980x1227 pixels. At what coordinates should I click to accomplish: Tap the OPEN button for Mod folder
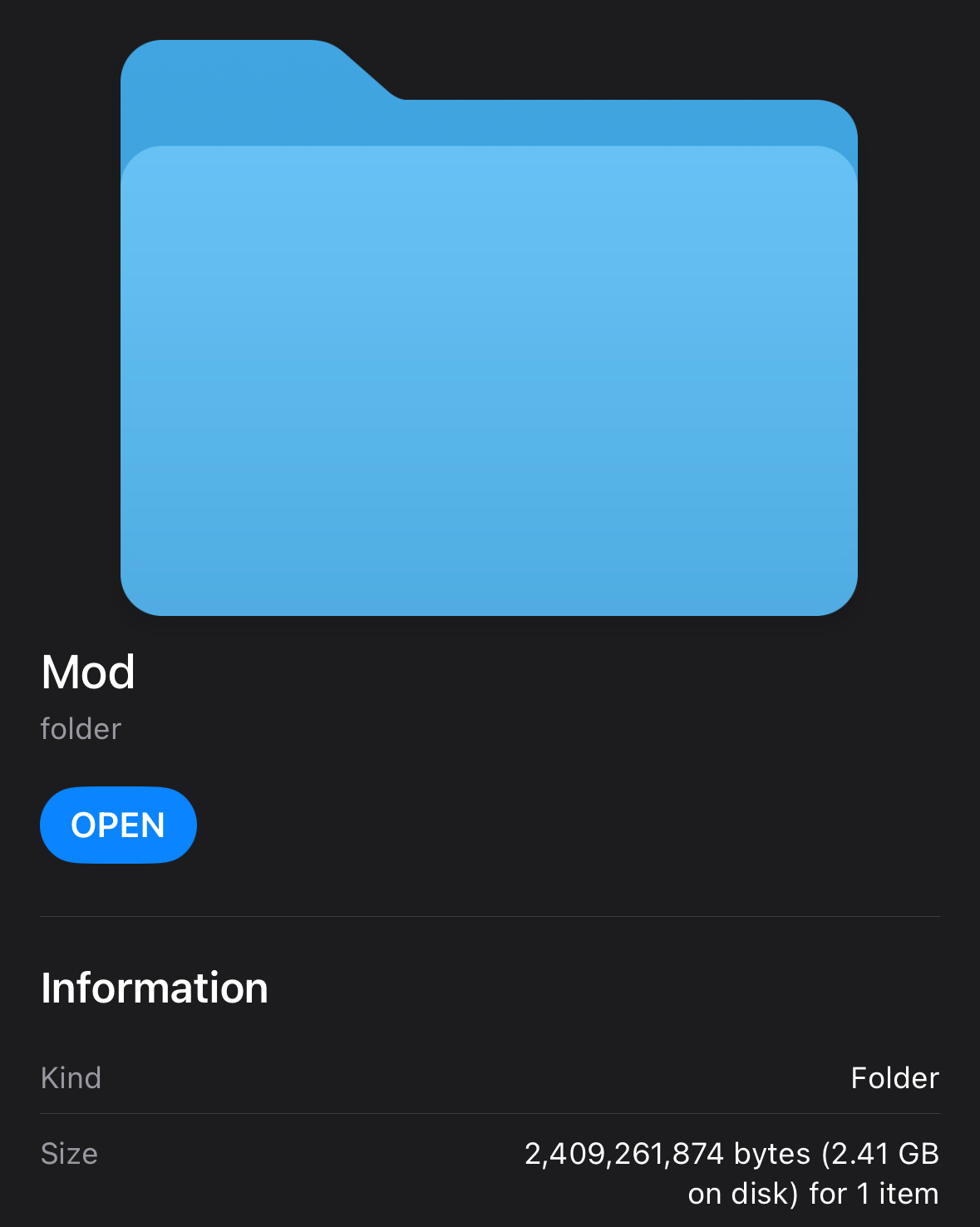(118, 825)
